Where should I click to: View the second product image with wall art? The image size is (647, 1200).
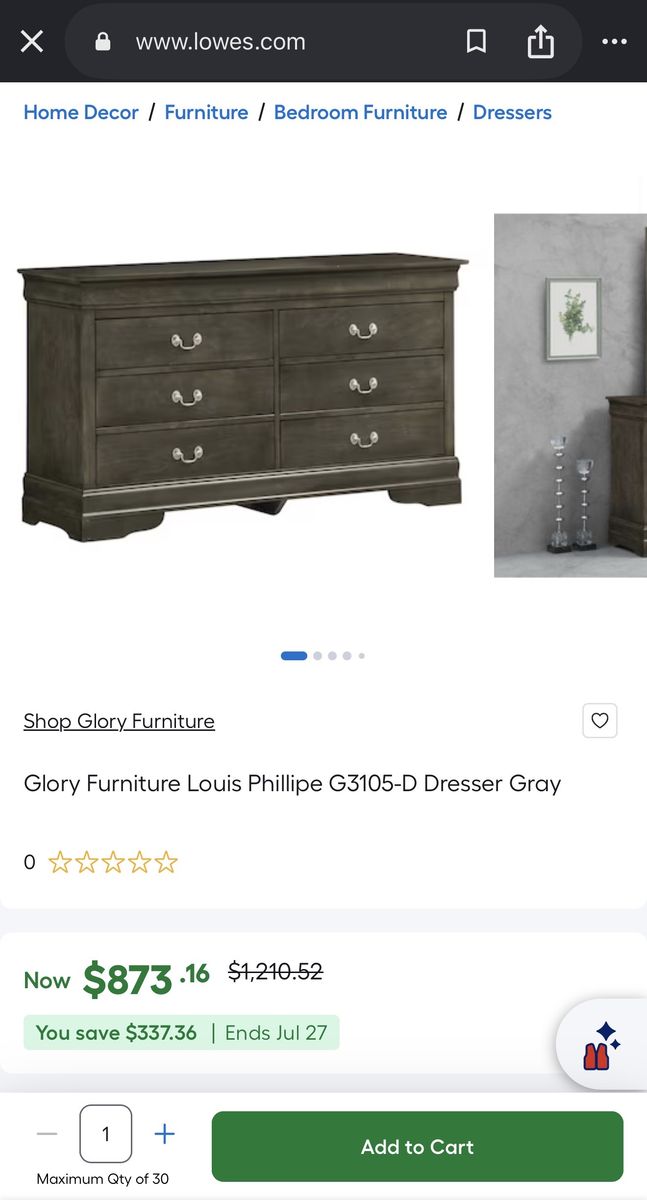click(x=570, y=395)
